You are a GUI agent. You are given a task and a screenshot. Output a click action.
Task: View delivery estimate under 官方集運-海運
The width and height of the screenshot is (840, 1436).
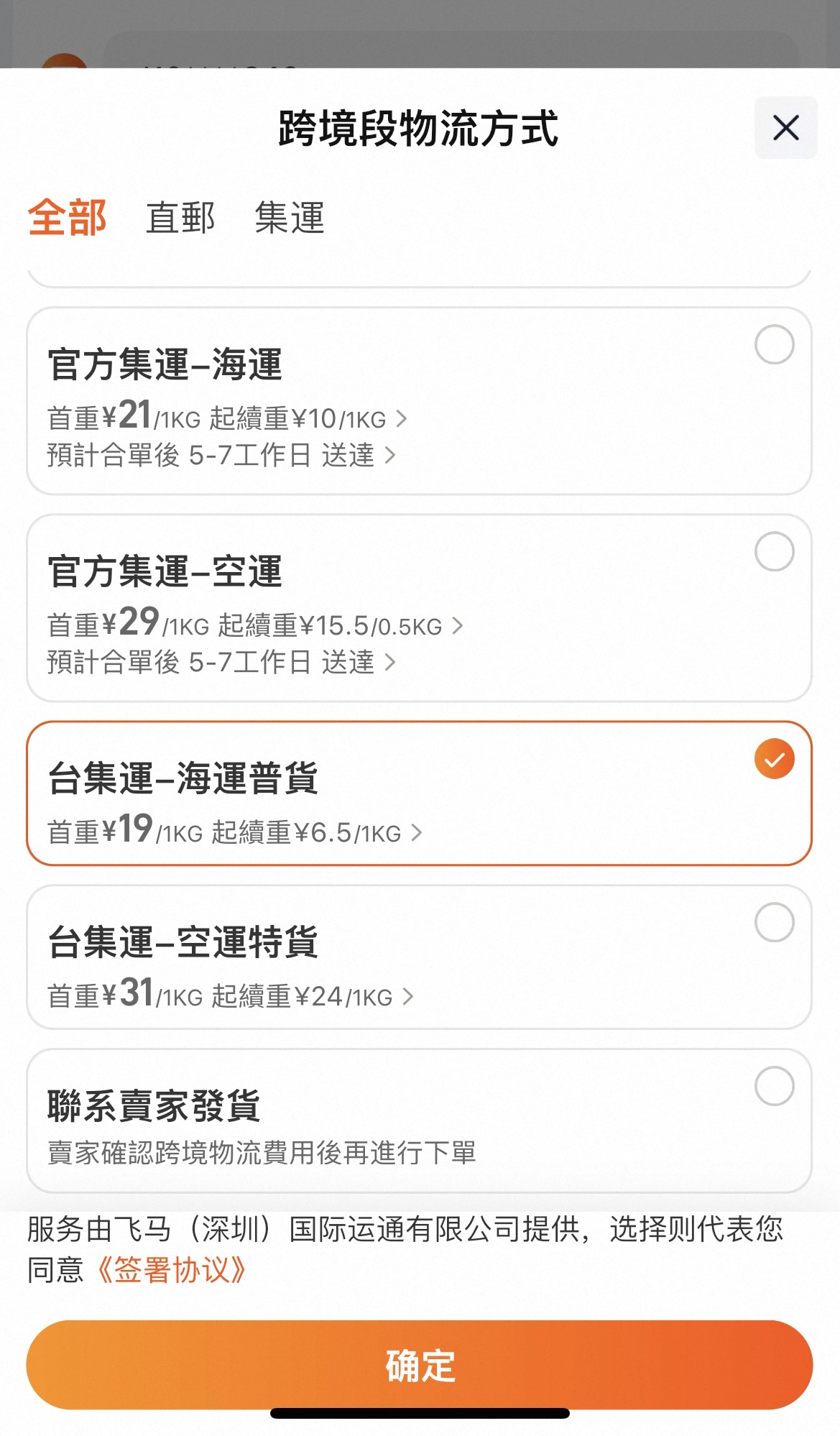[221, 455]
